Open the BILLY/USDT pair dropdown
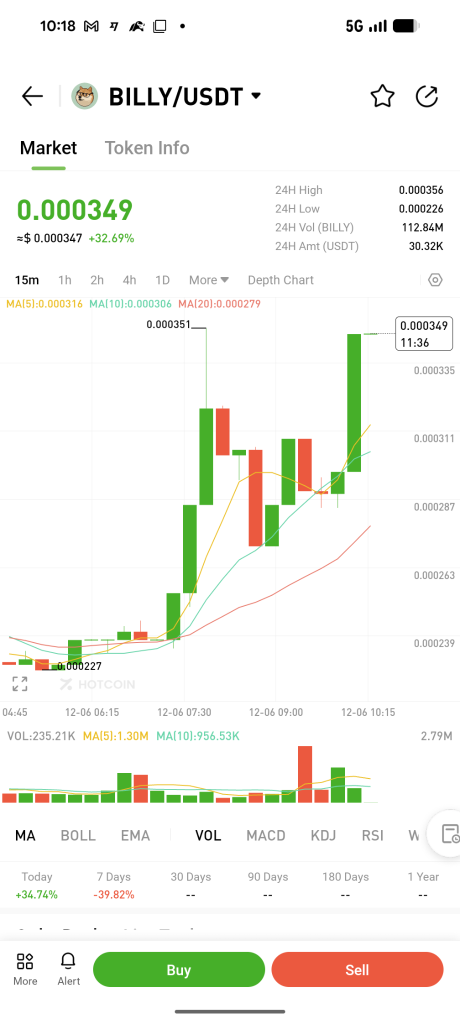460x1024 pixels. 256,96
